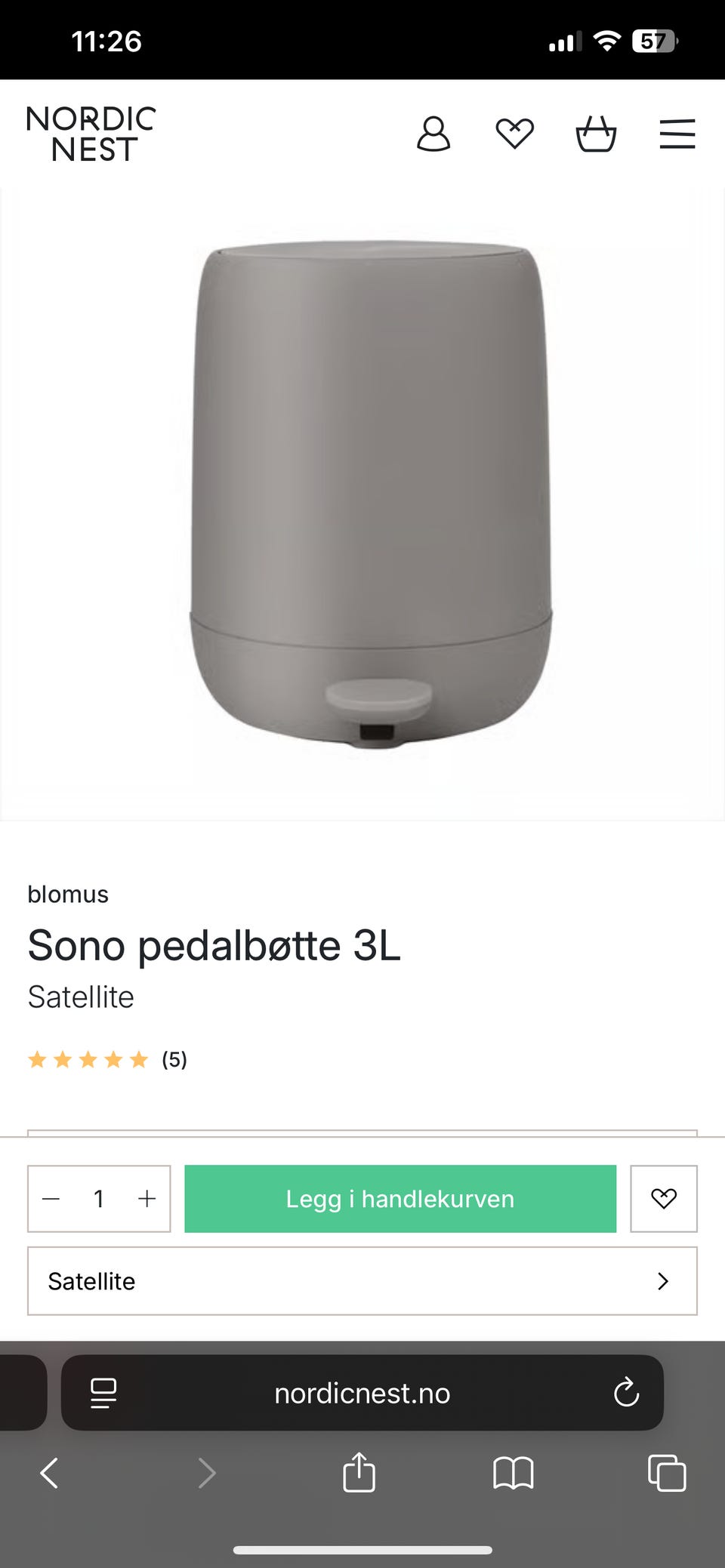Add the Sono pedalbøtte to wishlist
725x1568 pixels.
pyautogui.click(x=664, y=1199)
